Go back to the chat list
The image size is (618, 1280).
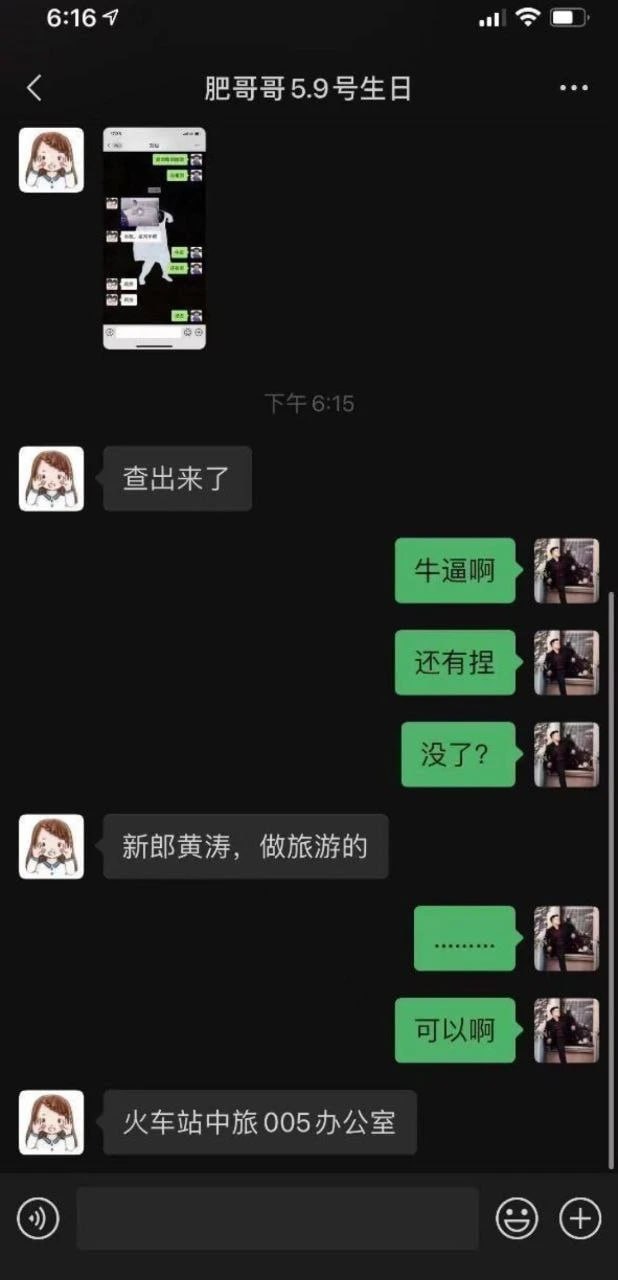click(x=34, y=88)
